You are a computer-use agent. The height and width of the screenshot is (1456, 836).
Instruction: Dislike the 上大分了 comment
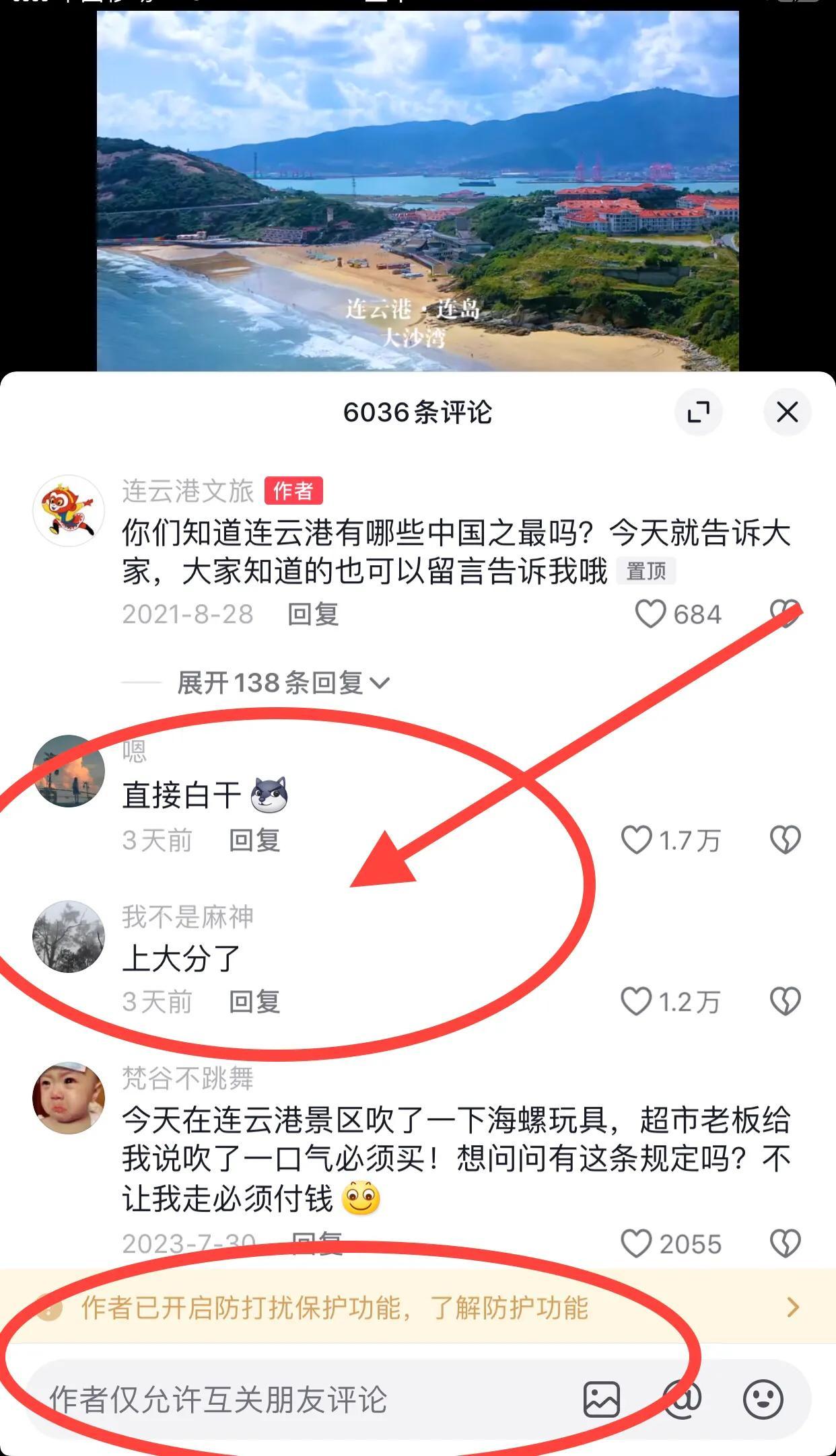click(785, 1001)
